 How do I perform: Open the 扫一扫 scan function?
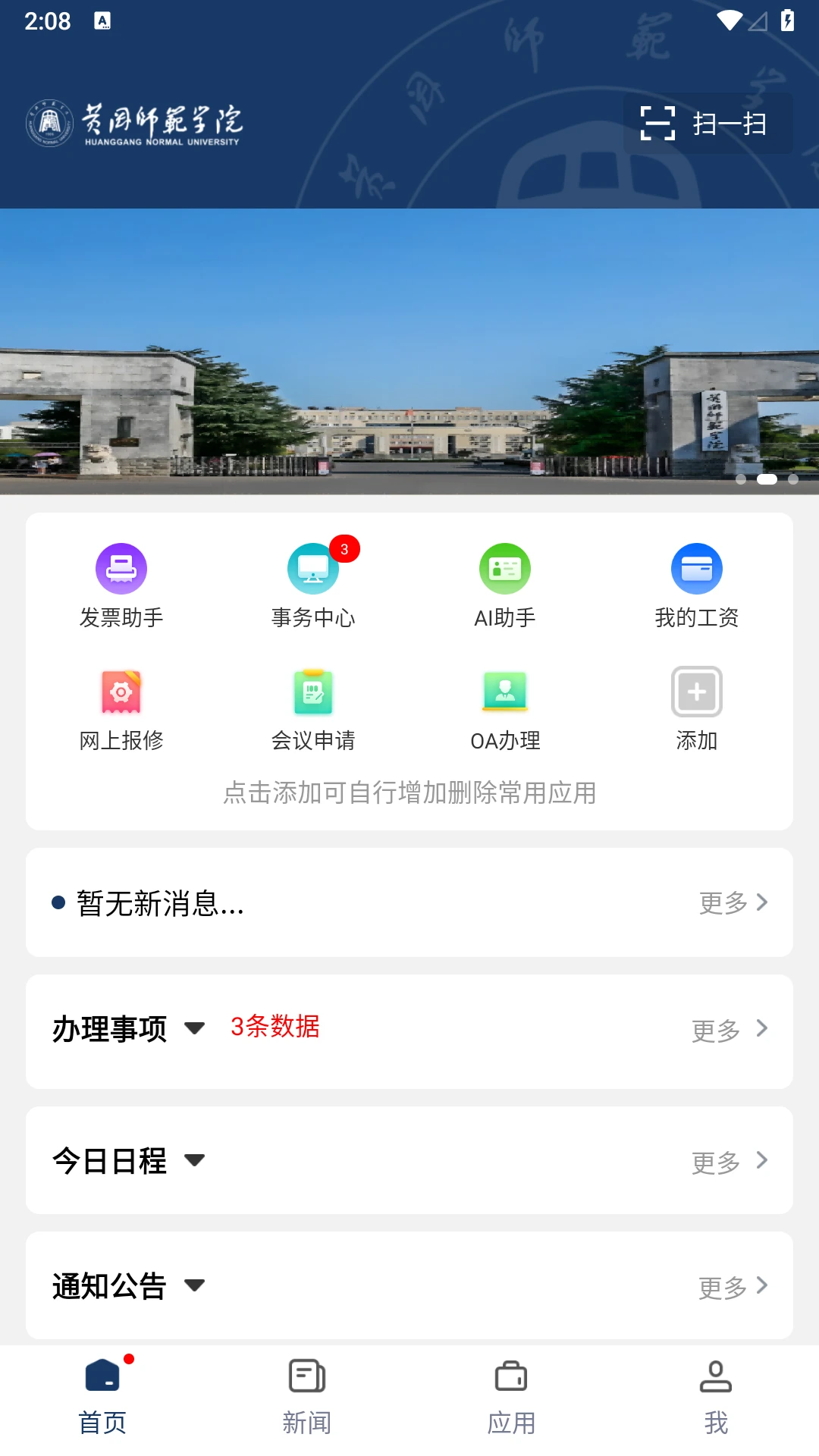705,123
